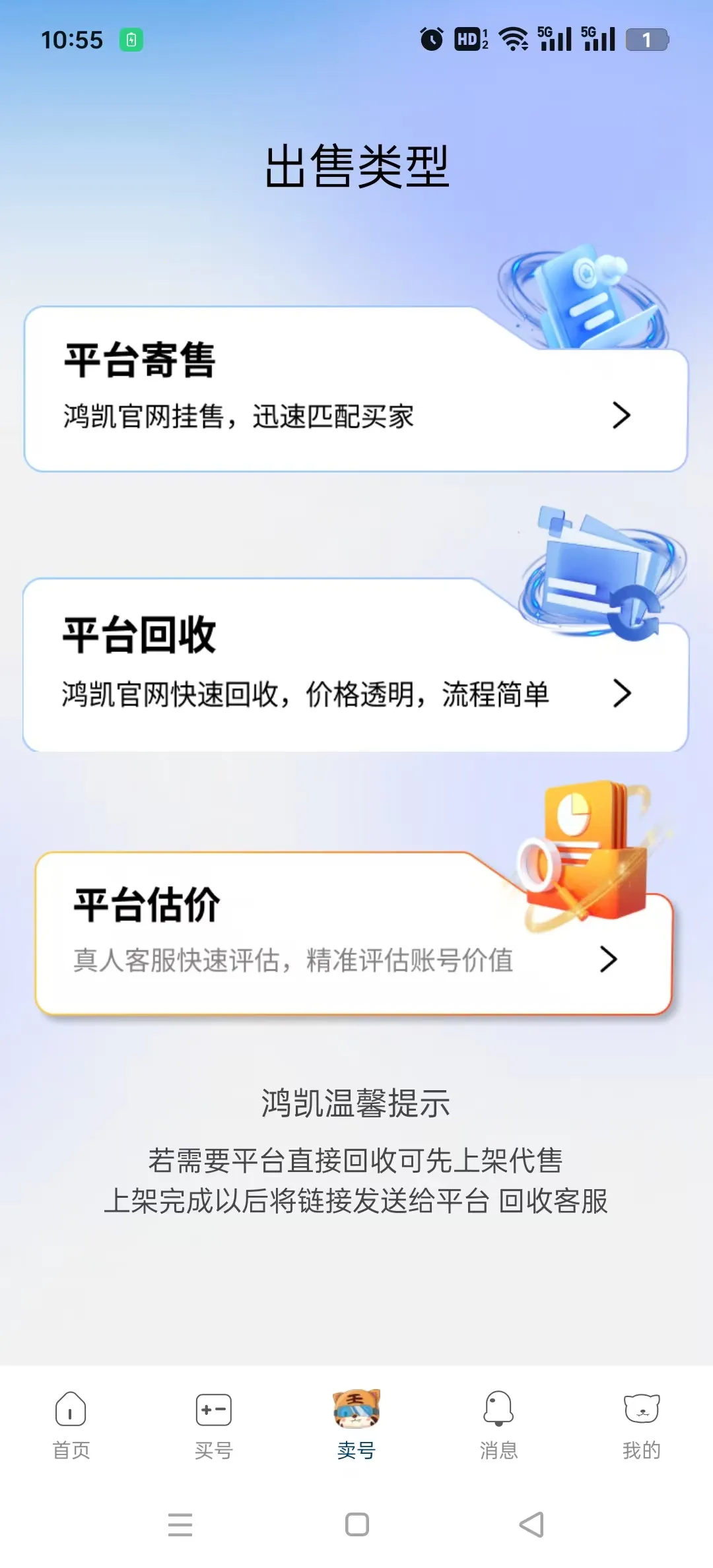Tap the Wi-Fi status icon
The image size is (713, 1568).
pyautogui.click(x=514, y=40)
